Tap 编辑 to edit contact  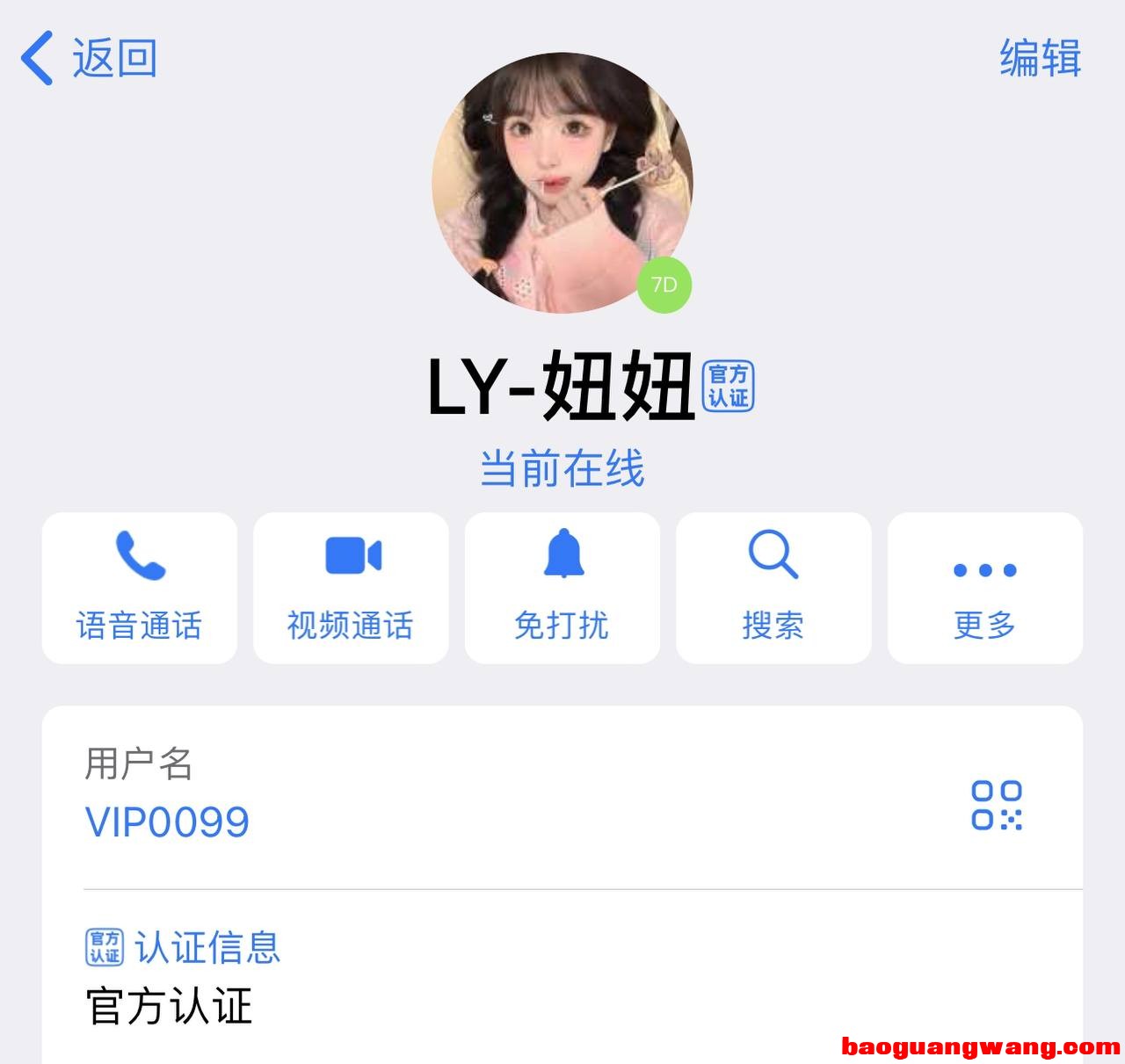(x=1040, y=59)
